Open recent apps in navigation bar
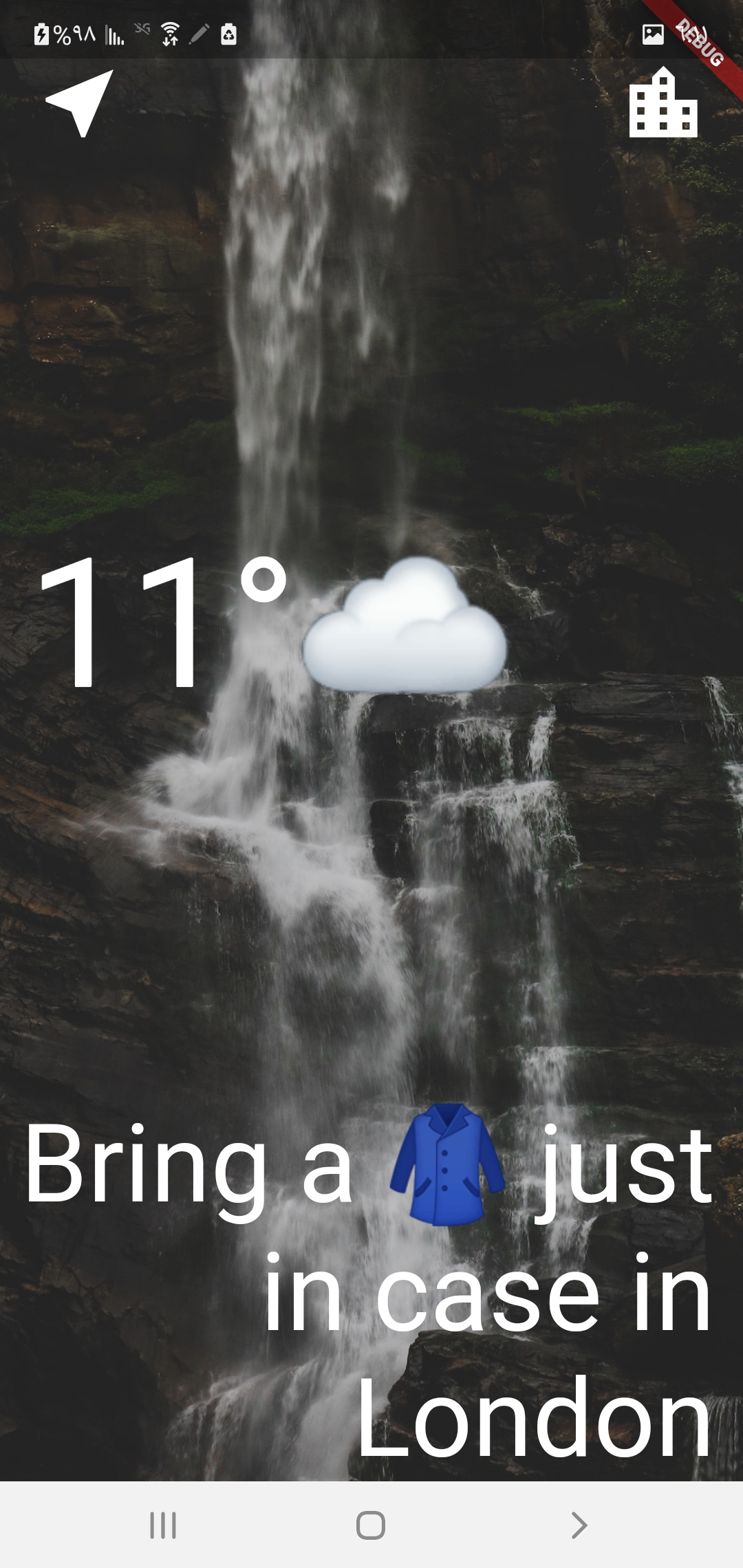Viewport: 743px width, 1568px height. (163, 1525)
